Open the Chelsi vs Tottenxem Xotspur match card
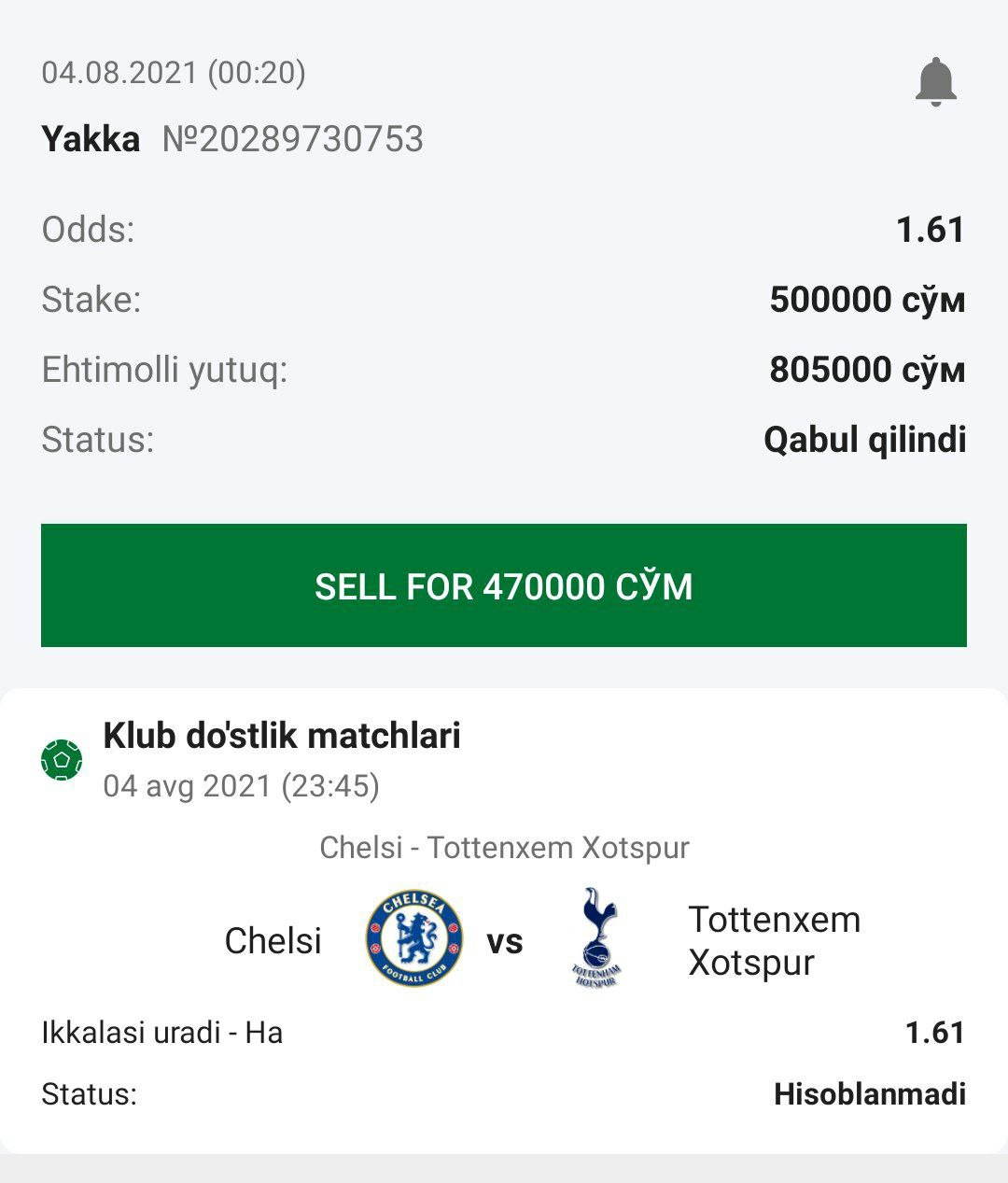The image size is (1008, 1183). point(504,939)
